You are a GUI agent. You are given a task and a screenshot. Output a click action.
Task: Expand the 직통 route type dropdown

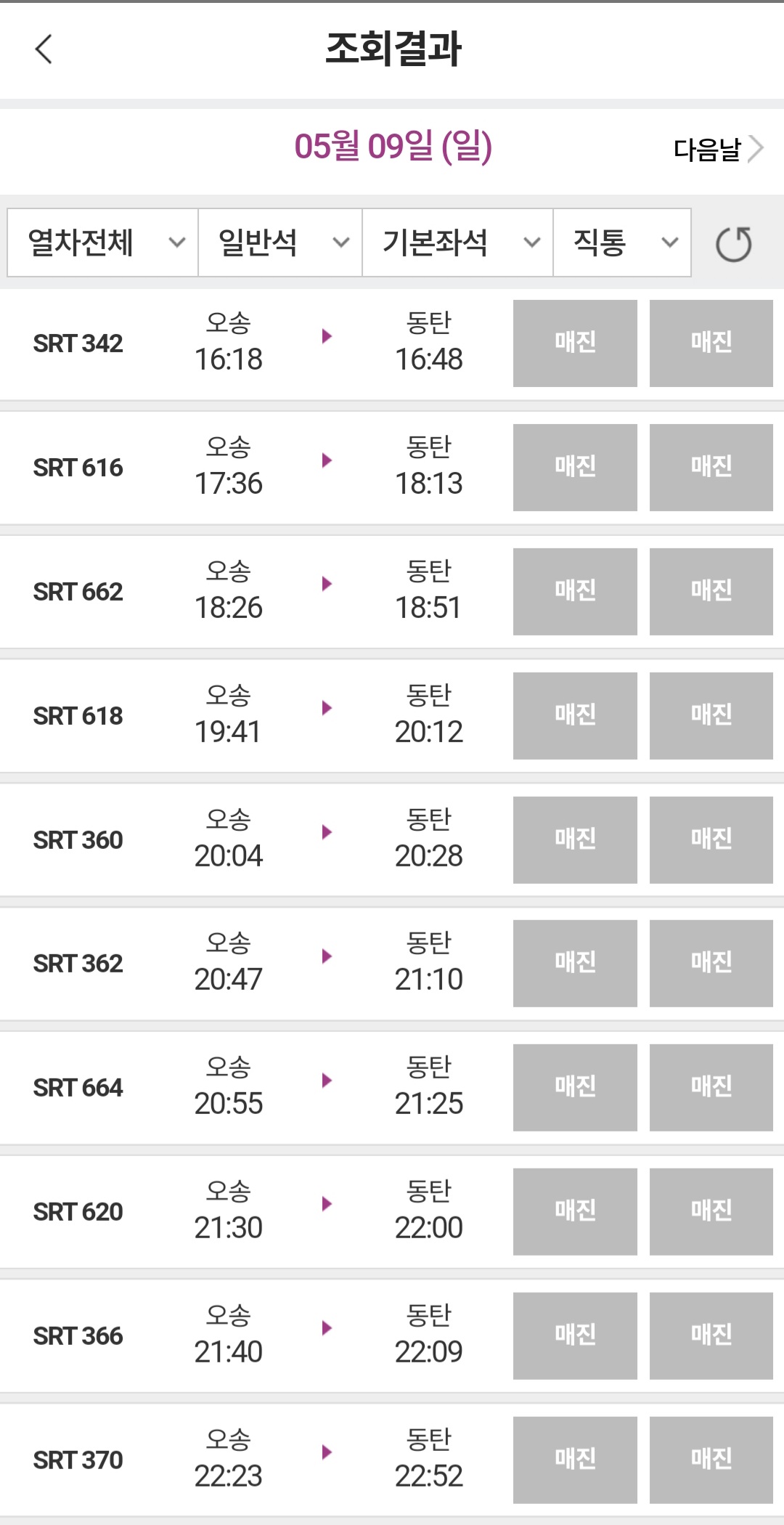click(622, 243)
